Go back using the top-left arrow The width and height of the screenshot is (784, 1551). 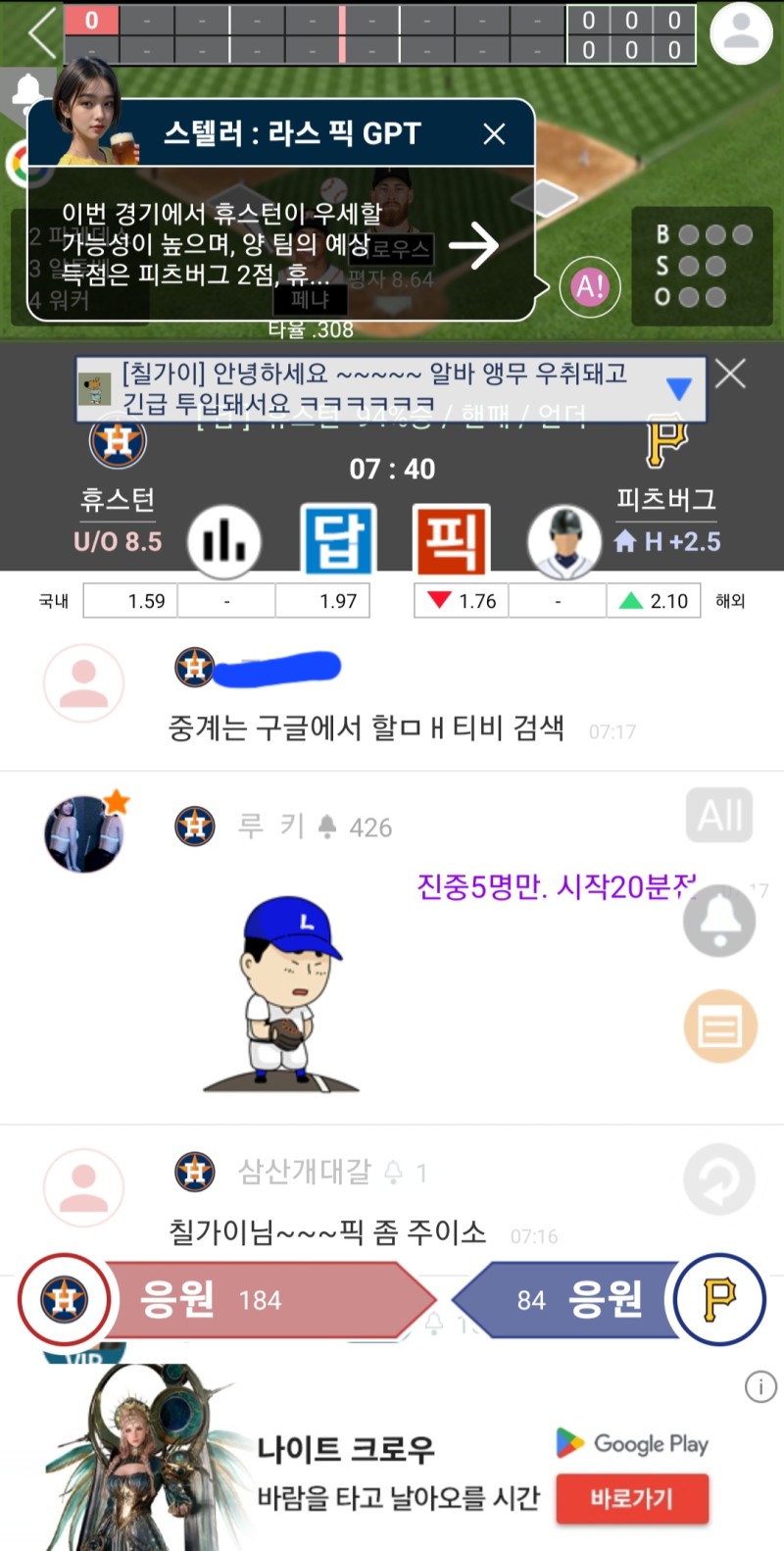coord(42,34)
